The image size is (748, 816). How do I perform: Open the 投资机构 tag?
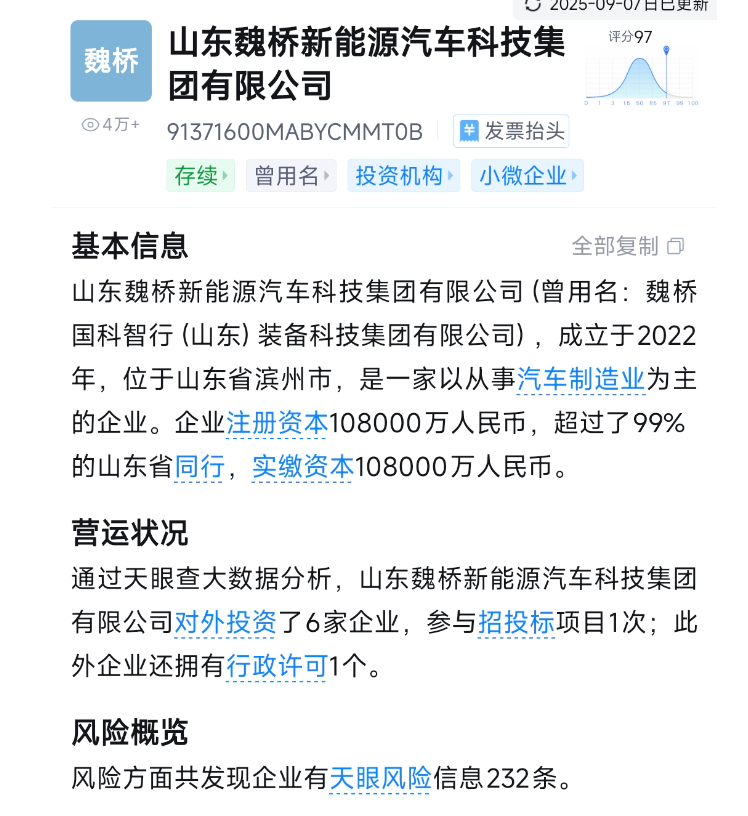(x=403, y=176)
